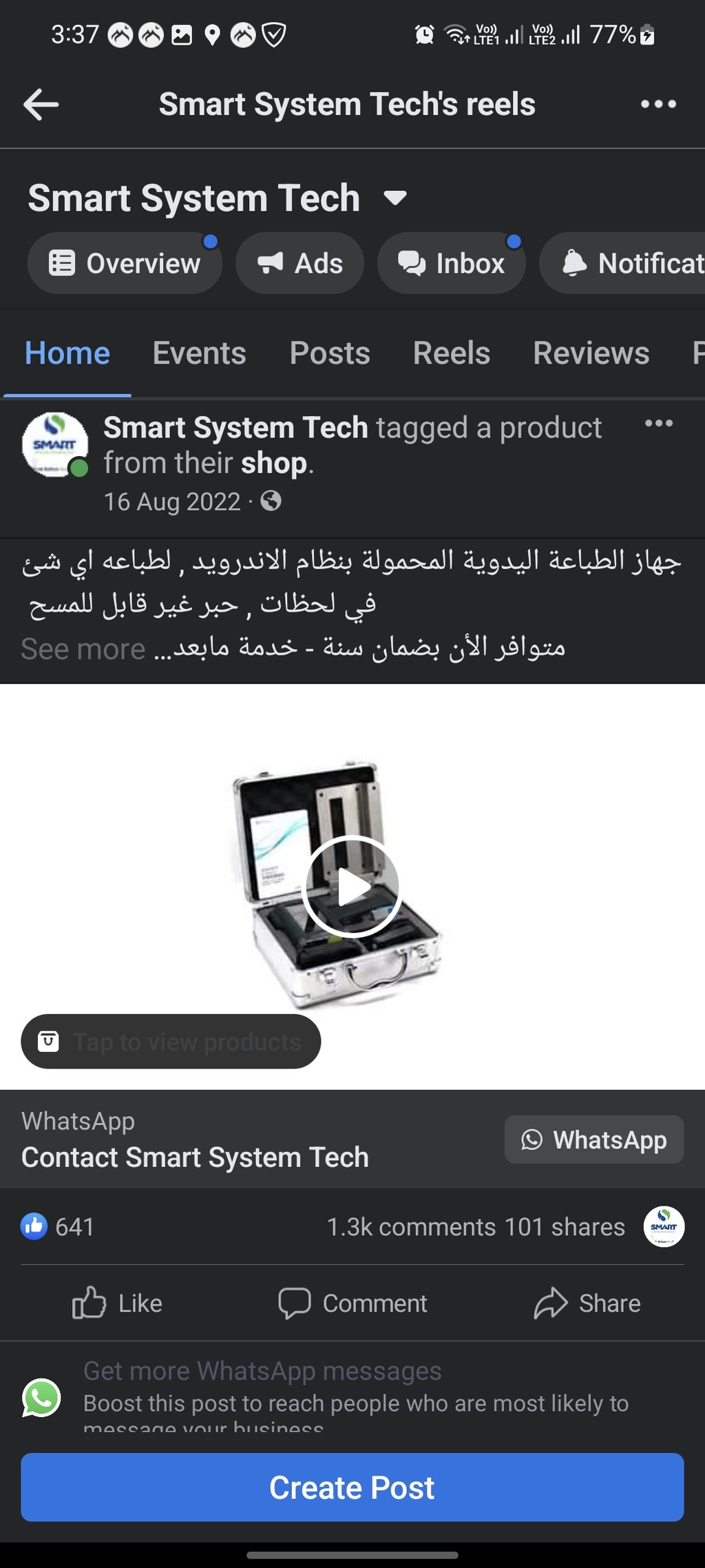Open the Notifications chip

point(622,263)
